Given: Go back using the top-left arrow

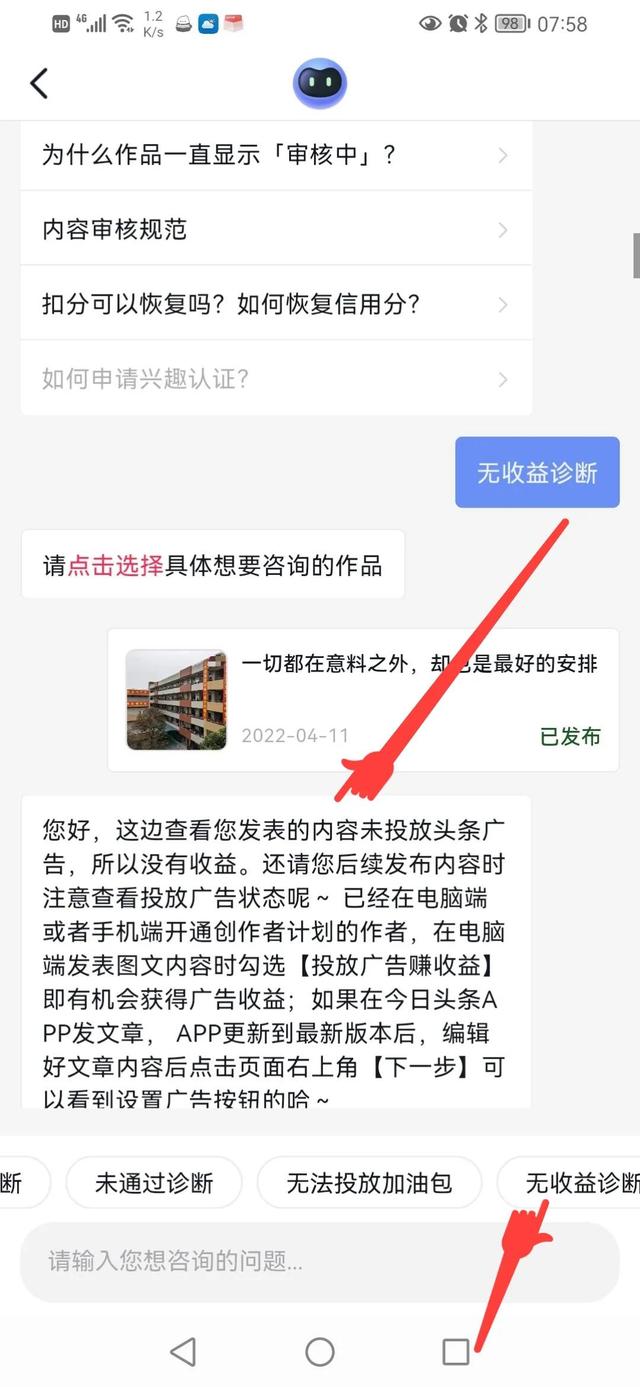Looking at the screenshot, I should (39, 83).
